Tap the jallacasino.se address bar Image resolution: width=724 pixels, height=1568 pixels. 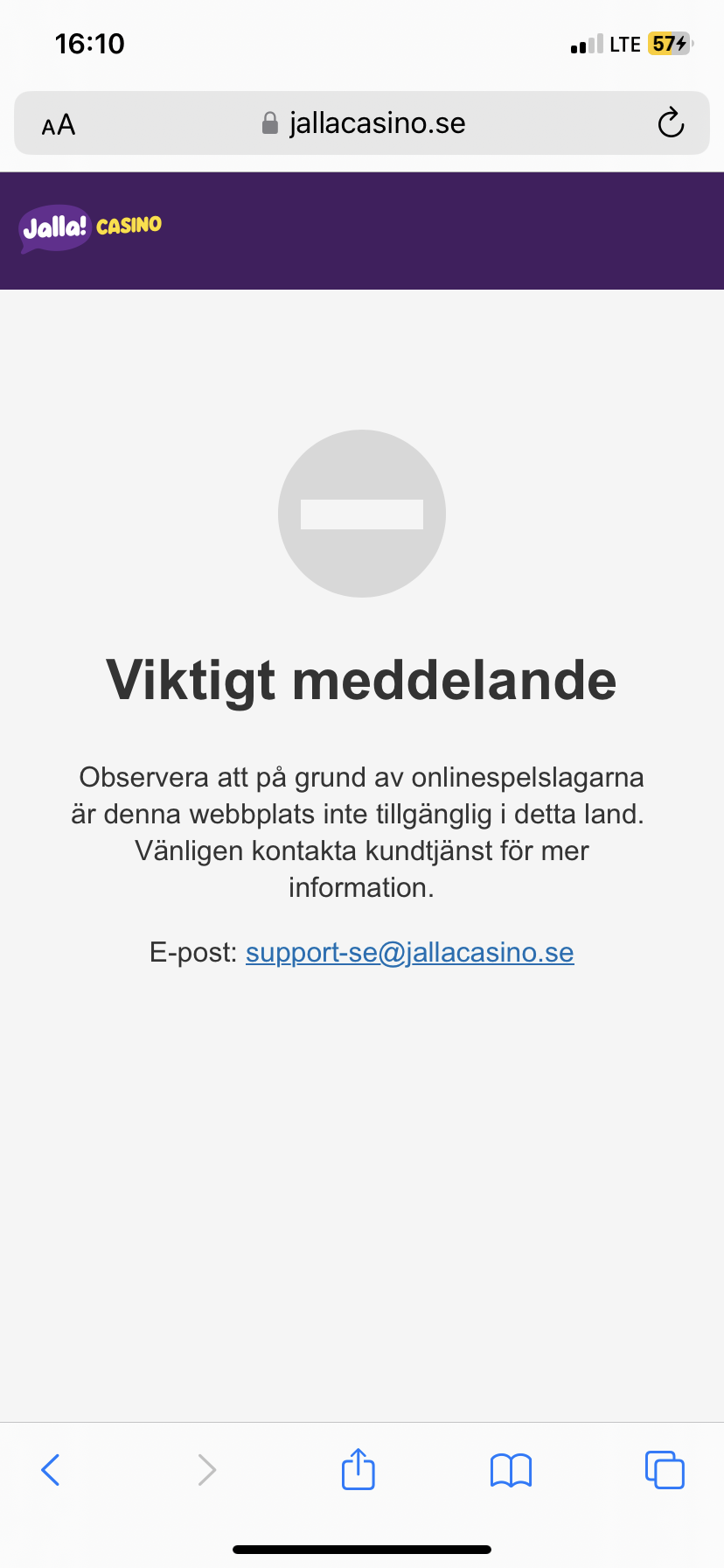[363, 123]
